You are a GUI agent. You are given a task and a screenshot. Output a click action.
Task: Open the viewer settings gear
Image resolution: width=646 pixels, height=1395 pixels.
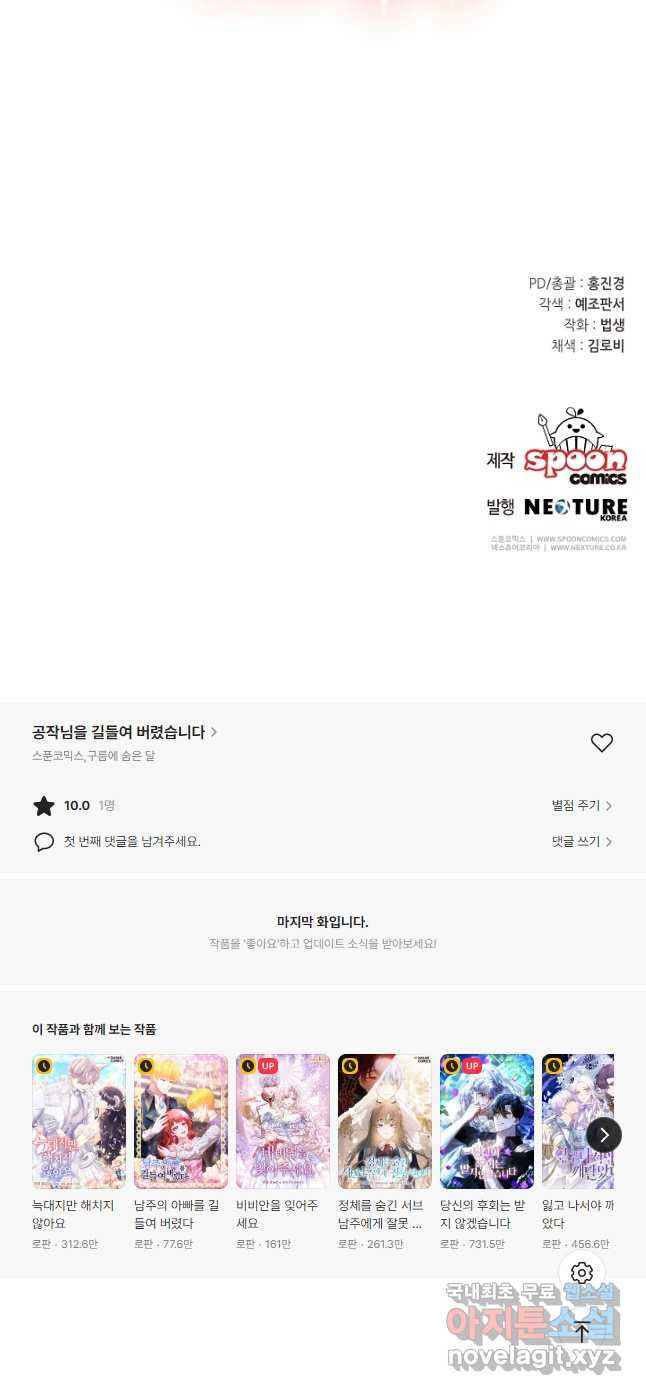coord(582,1273)
